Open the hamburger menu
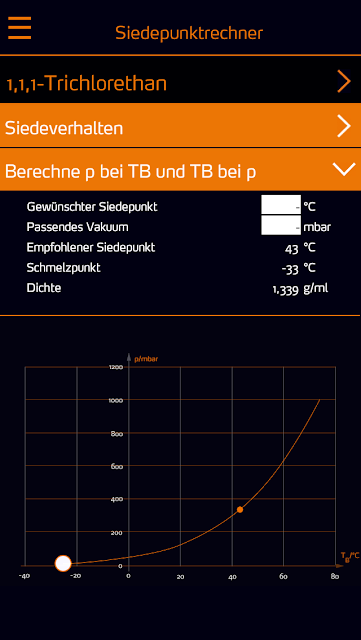Viewport: 361px width, 640px height. (x=19, y=28)
